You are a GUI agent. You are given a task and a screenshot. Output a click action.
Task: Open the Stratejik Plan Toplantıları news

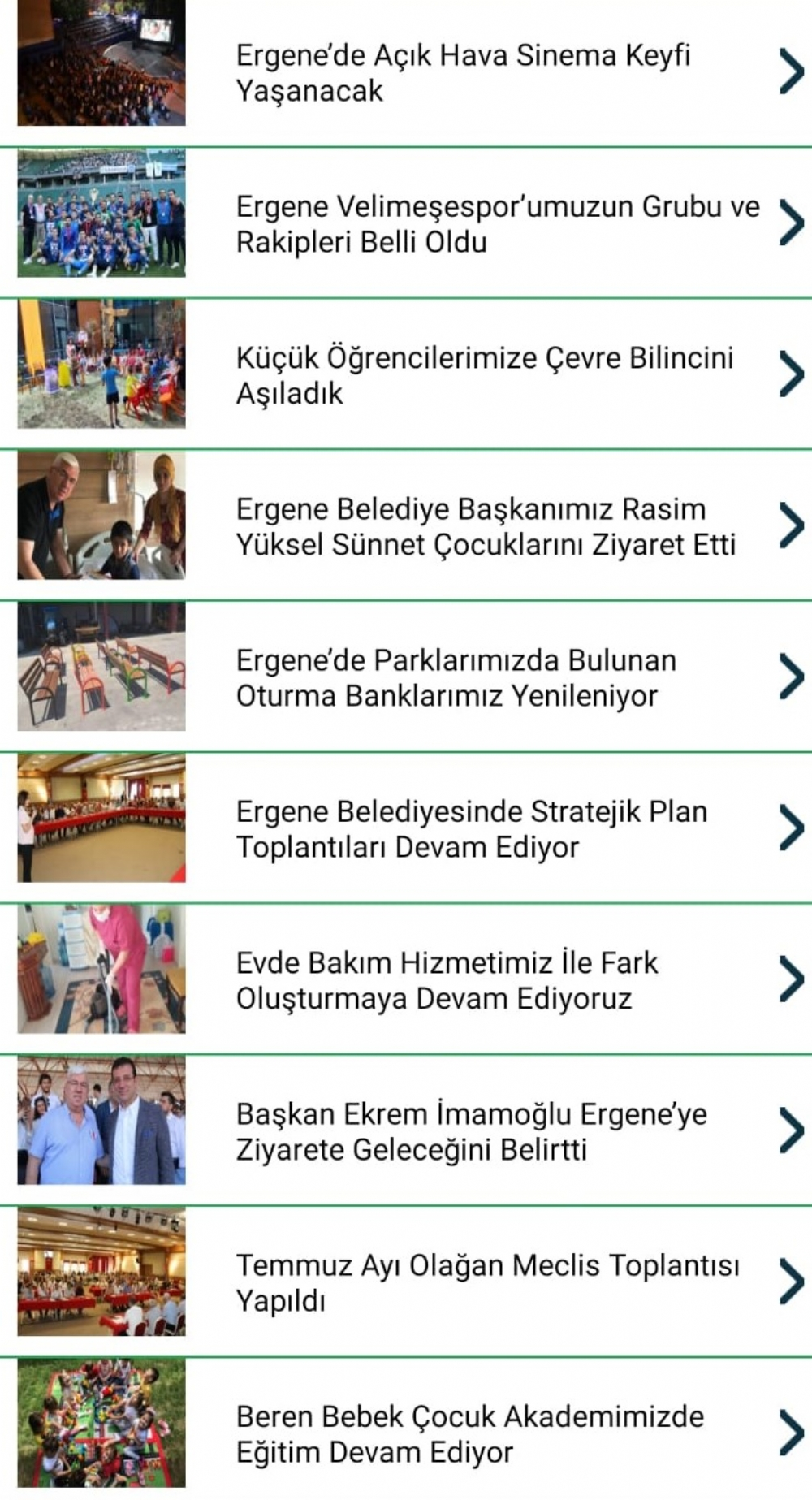click(x=406, y=828)
